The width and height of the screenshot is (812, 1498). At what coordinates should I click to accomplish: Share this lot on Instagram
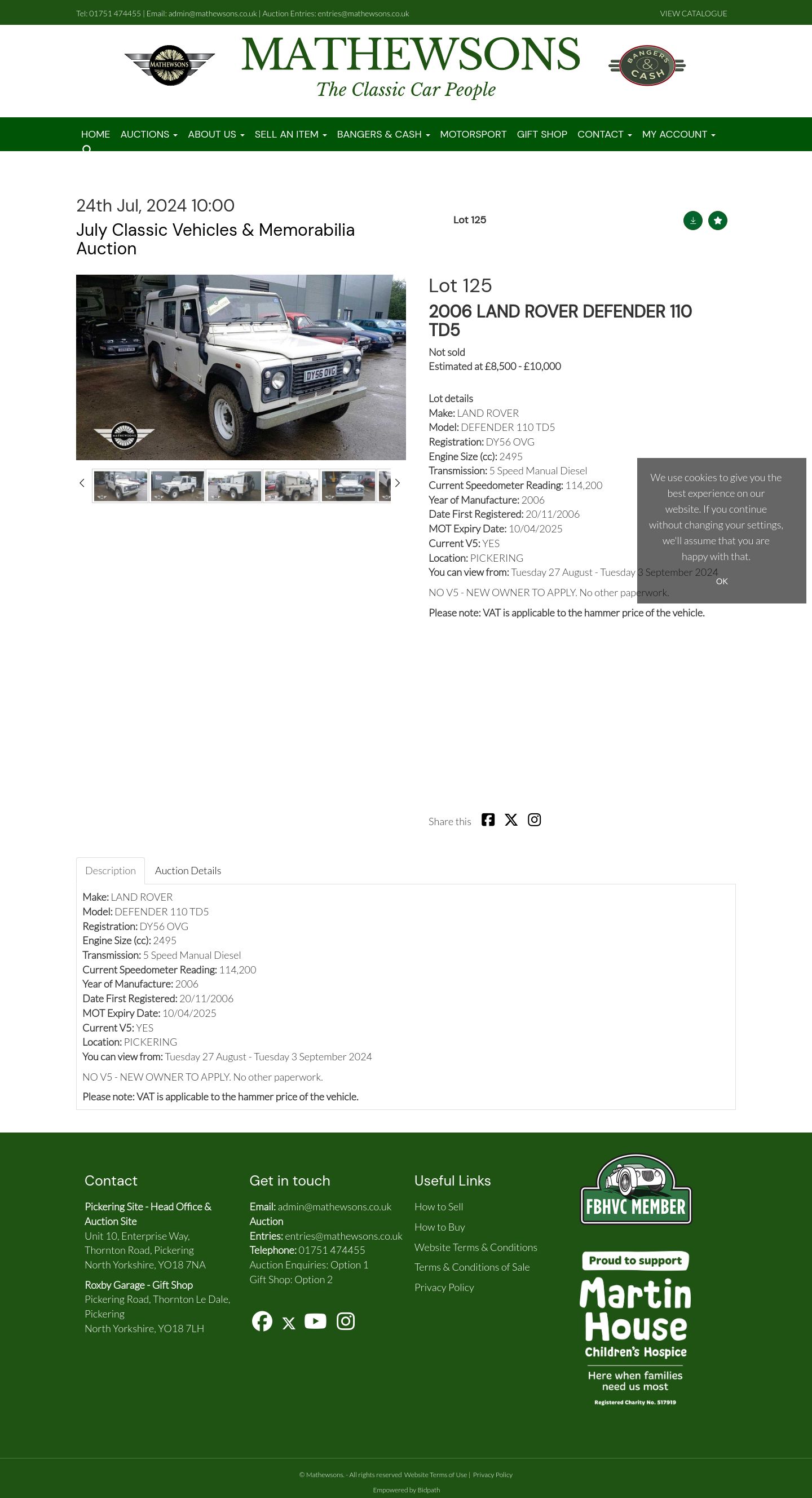click(x=534, y=820)
